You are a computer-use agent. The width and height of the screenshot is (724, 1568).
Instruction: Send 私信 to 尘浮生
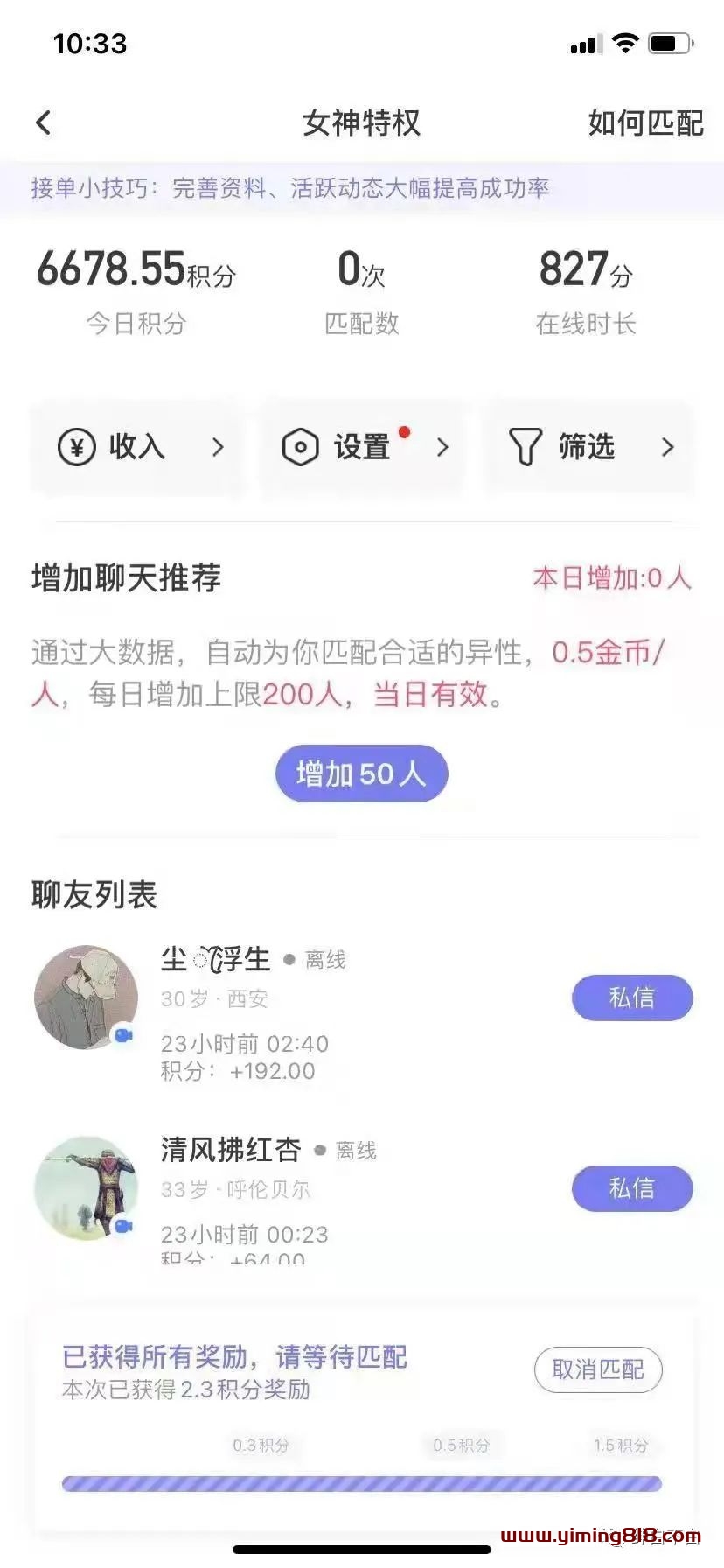click(631, 997)
